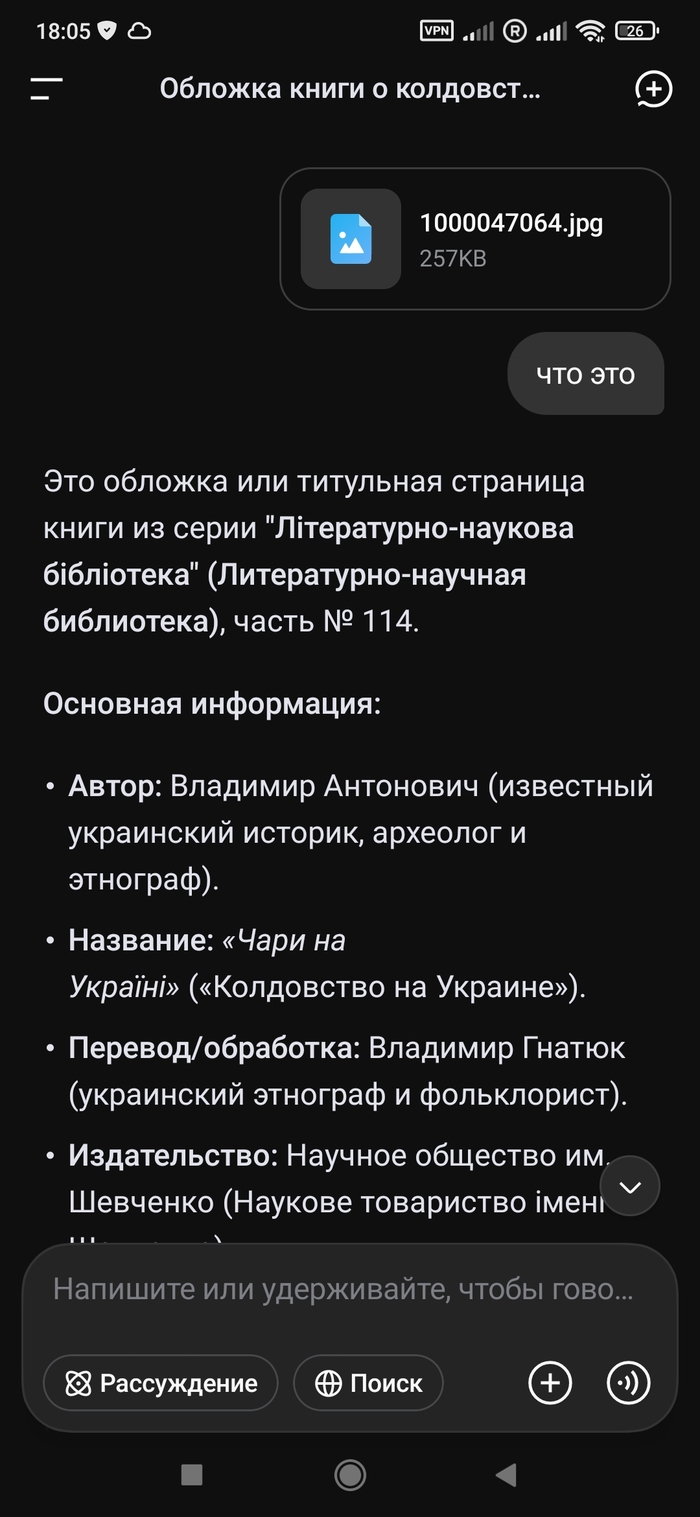
Task: Open the attachment plus button
Action: [550, 1383]
